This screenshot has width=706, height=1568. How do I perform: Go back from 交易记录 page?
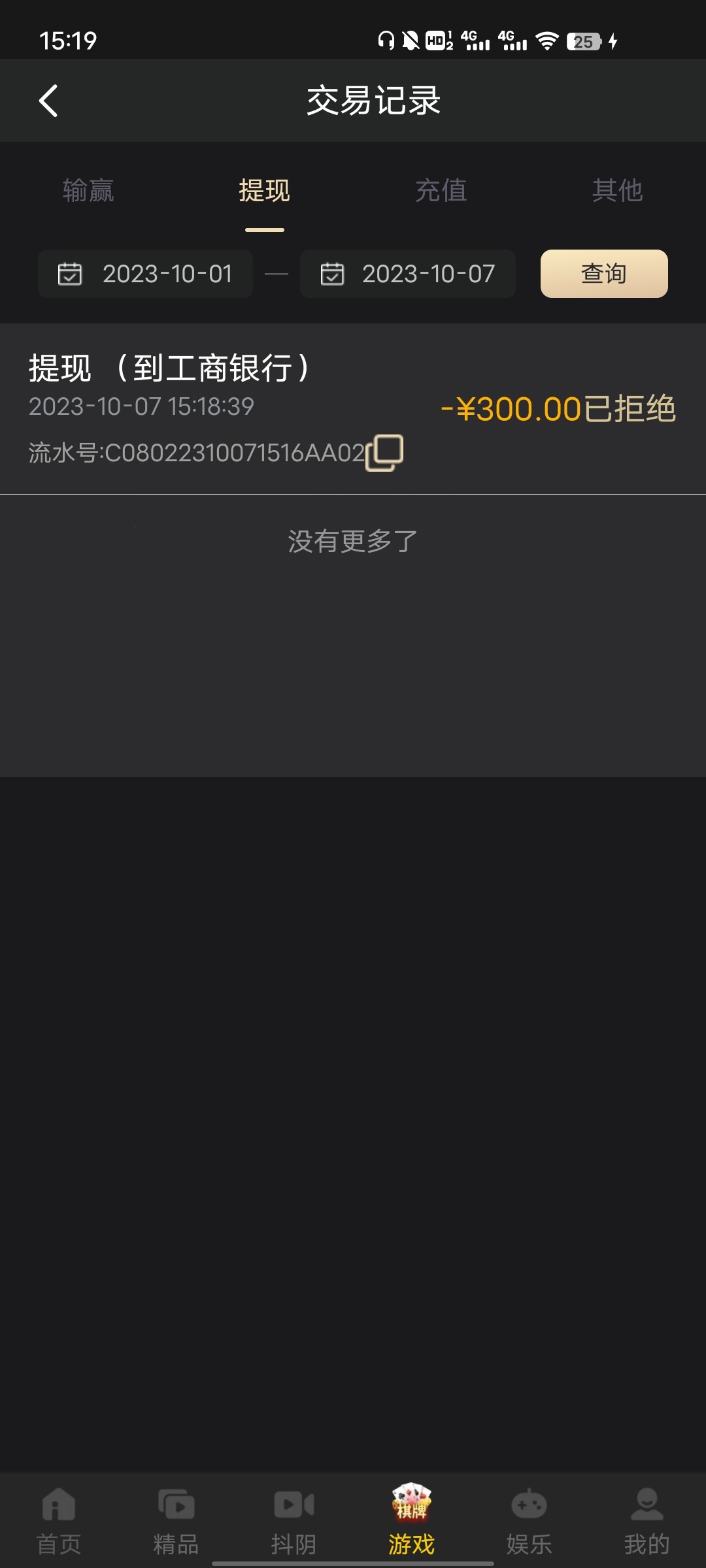(x=48, y=101)
